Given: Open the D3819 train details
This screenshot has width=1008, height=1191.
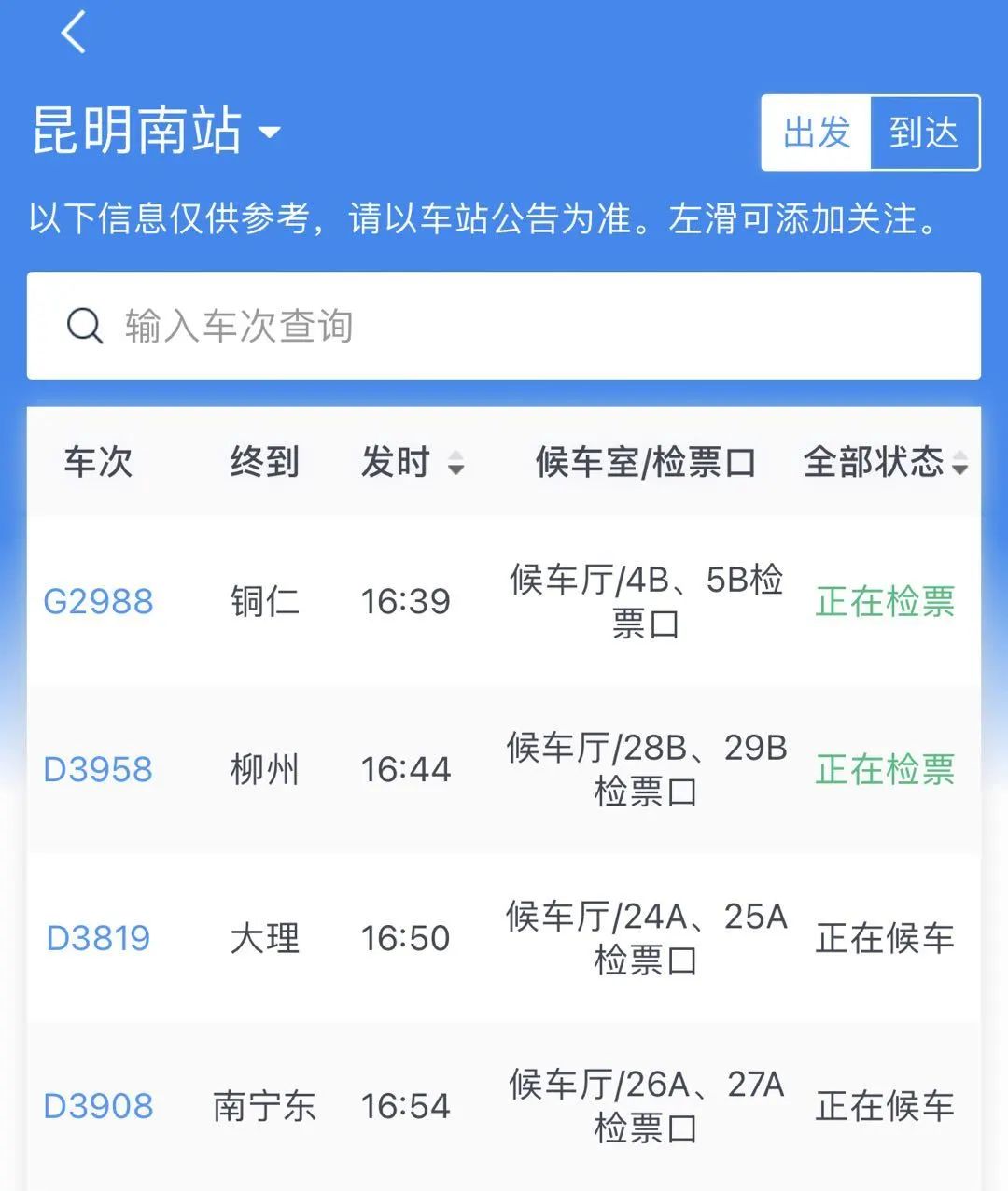Looking at the screenshot, I should pyautogui.click(x=99, y=938).
